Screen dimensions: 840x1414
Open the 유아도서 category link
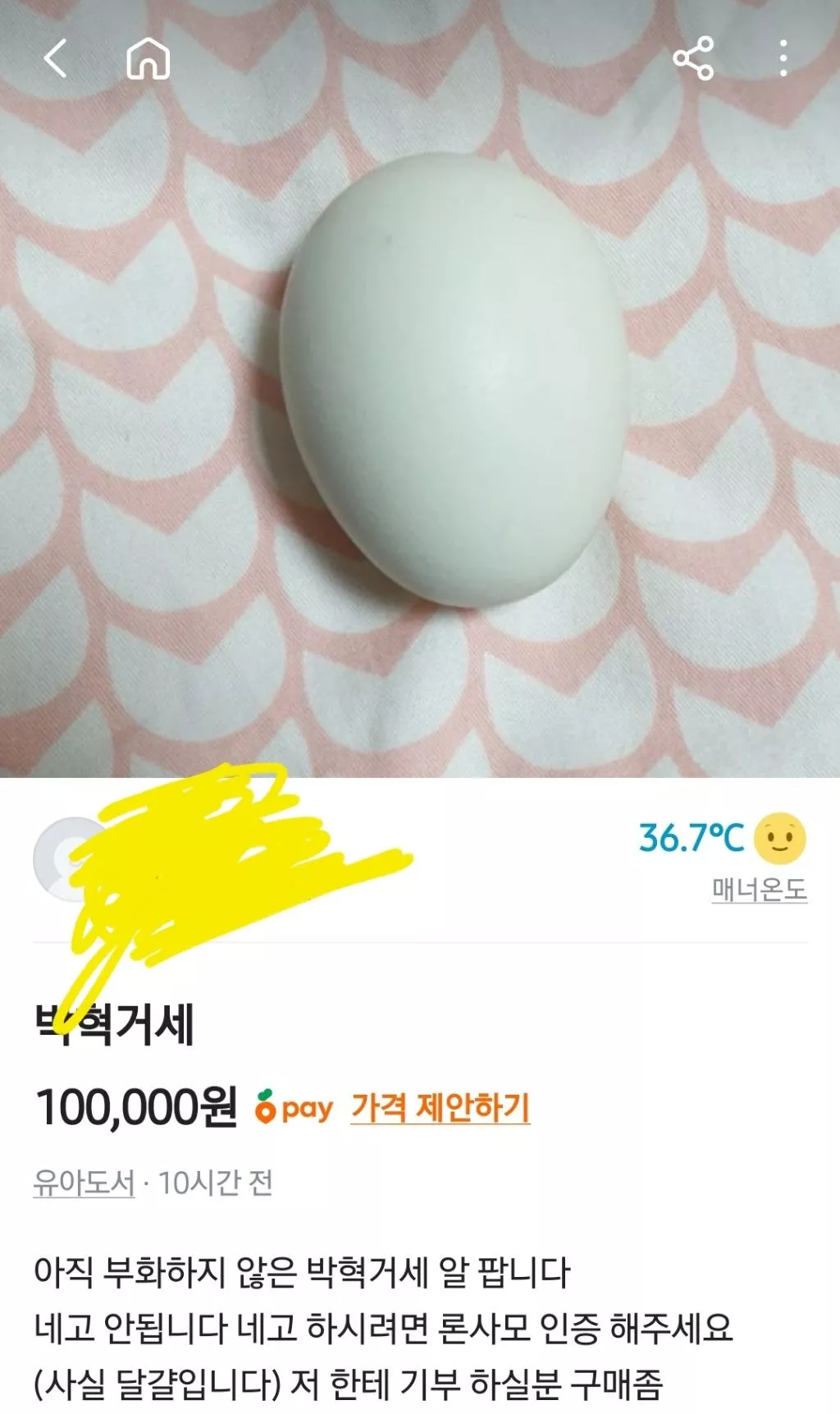[x=84, y=1183]
